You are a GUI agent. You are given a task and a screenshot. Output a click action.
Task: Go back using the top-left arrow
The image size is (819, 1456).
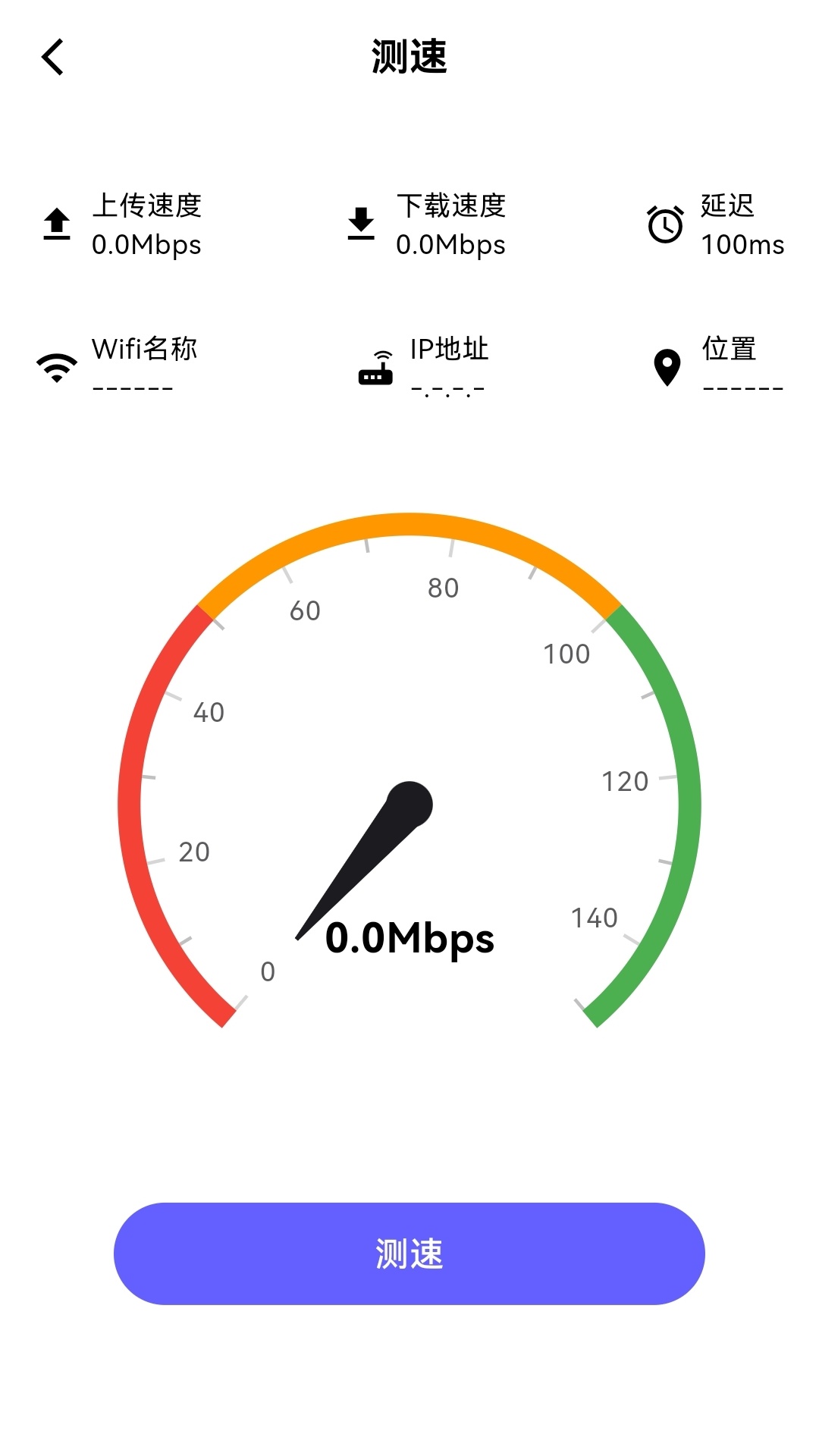point(53,58)
